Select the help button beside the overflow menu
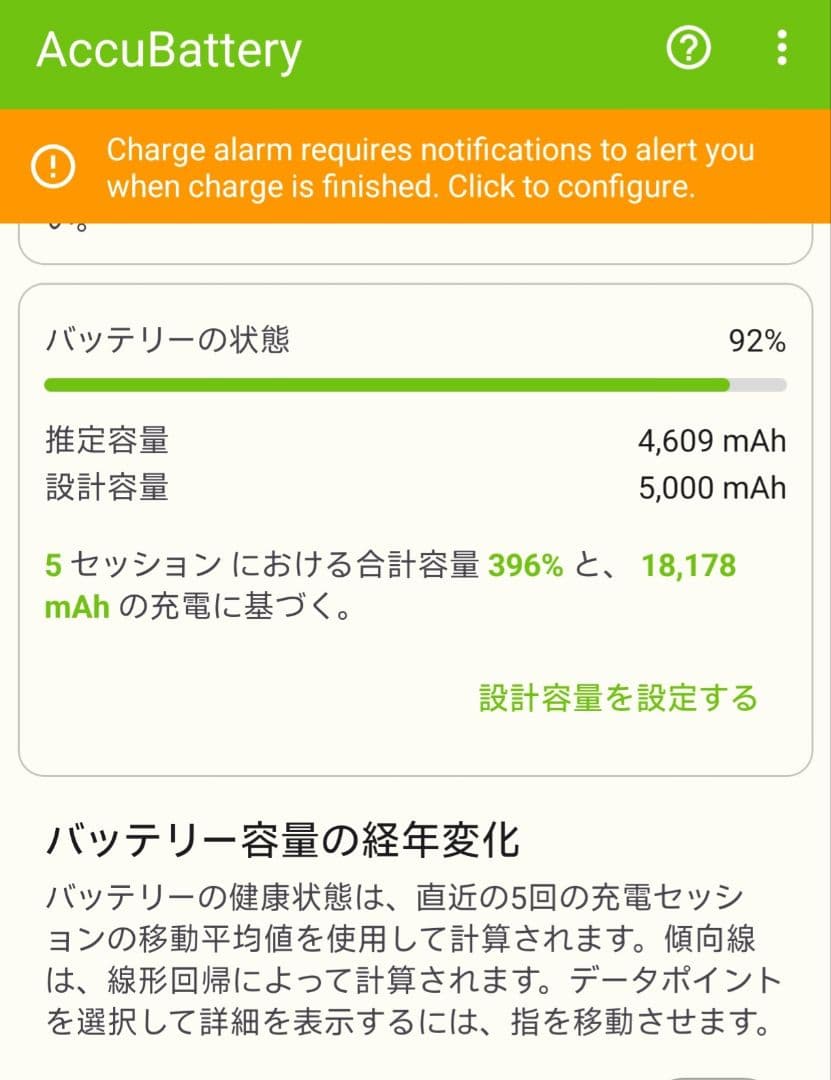This screenshot has width=831, height=1080. [x=687, y=48]
